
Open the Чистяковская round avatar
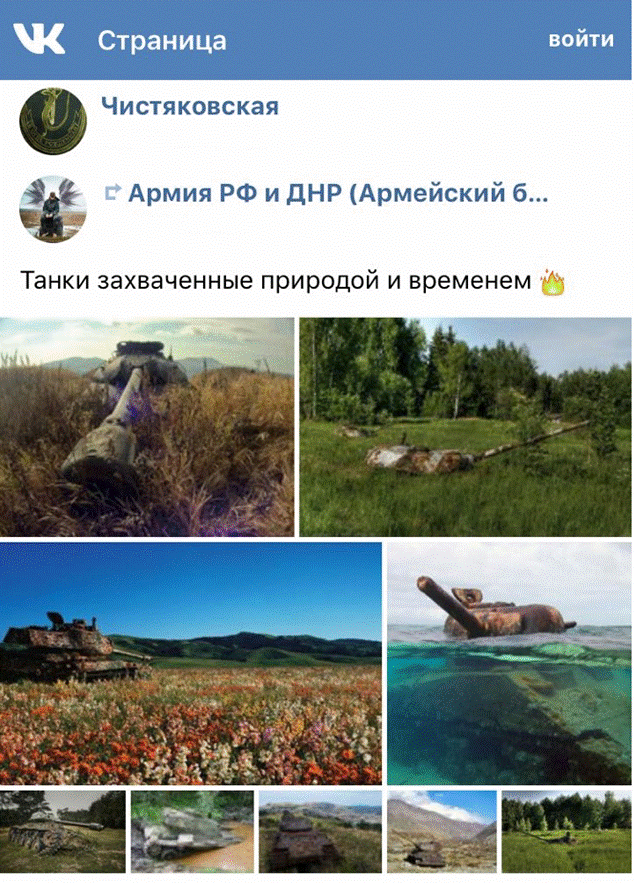[53, 120]
